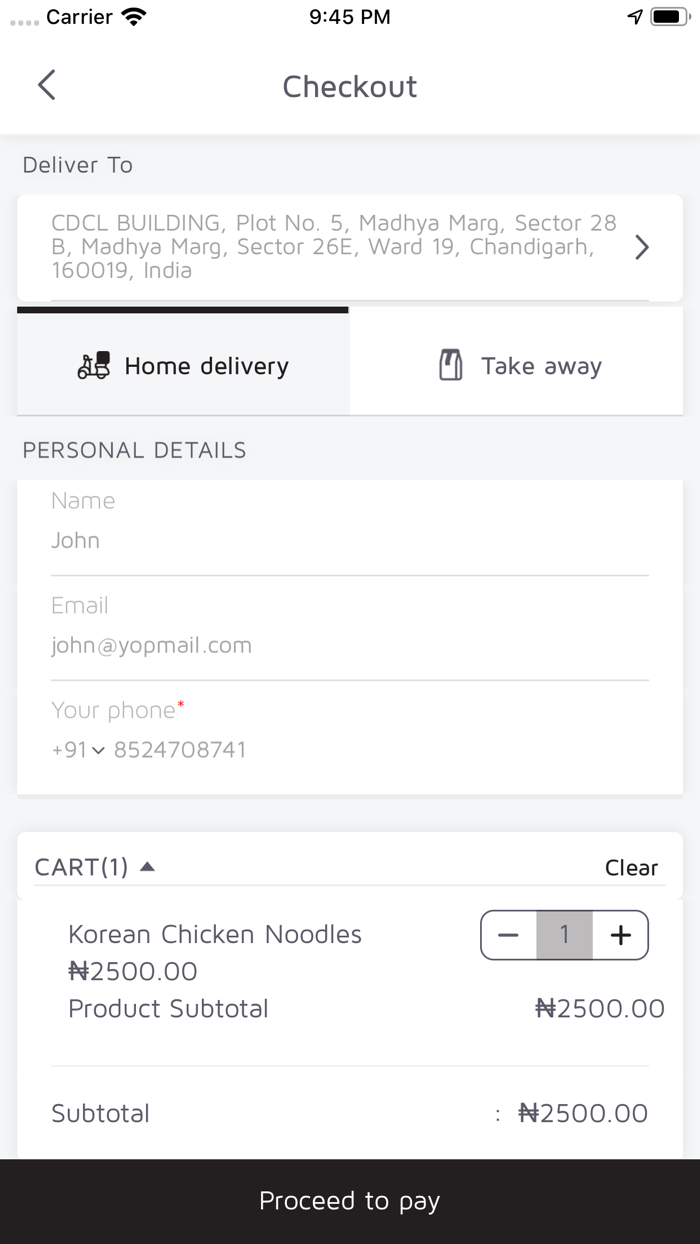700x1244 pixels.
Task: Edit the Name field
Action: coord(349,540)
